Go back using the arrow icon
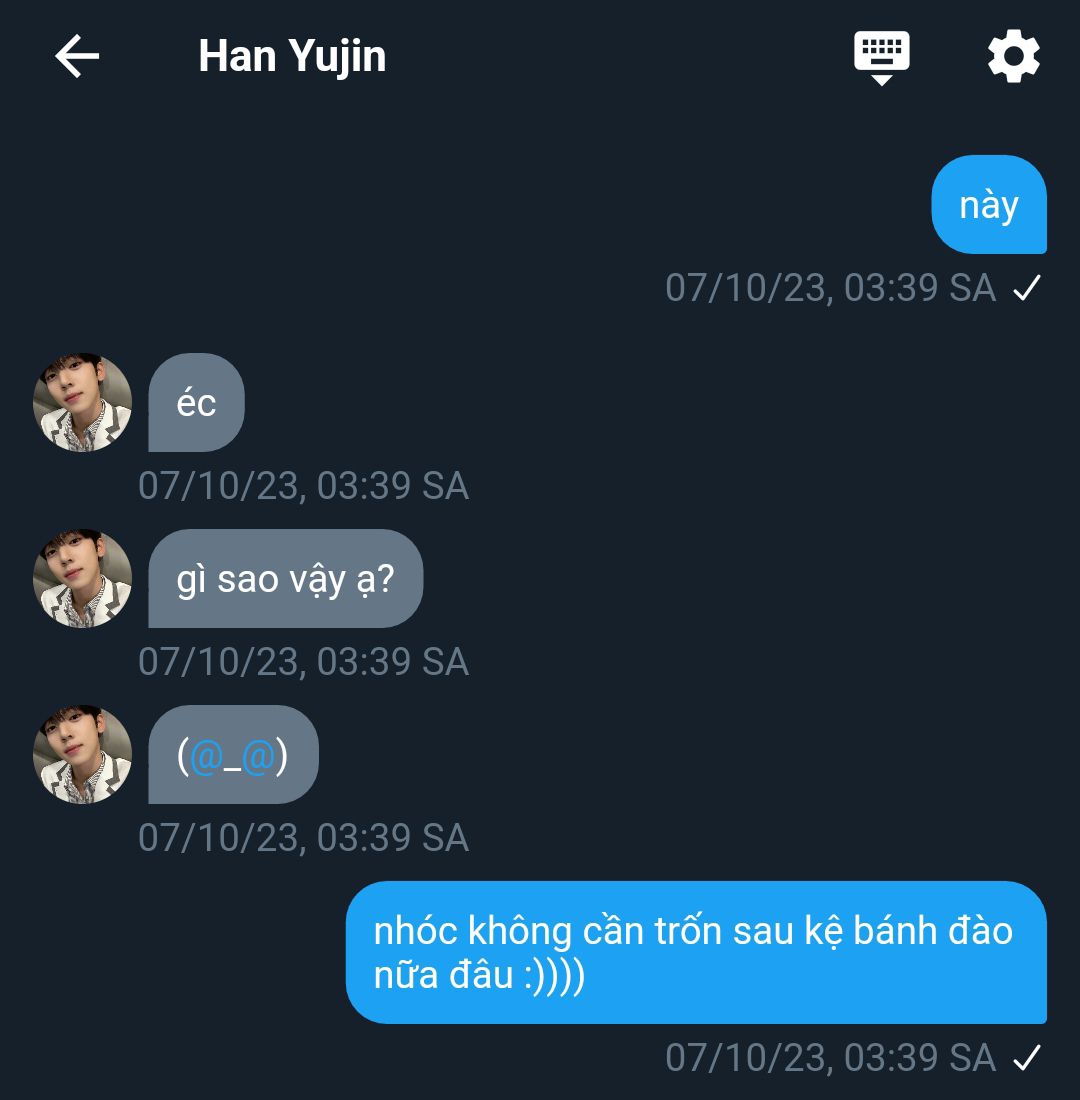Screen dimensions: 1080x1100 [x=77, y=56]
